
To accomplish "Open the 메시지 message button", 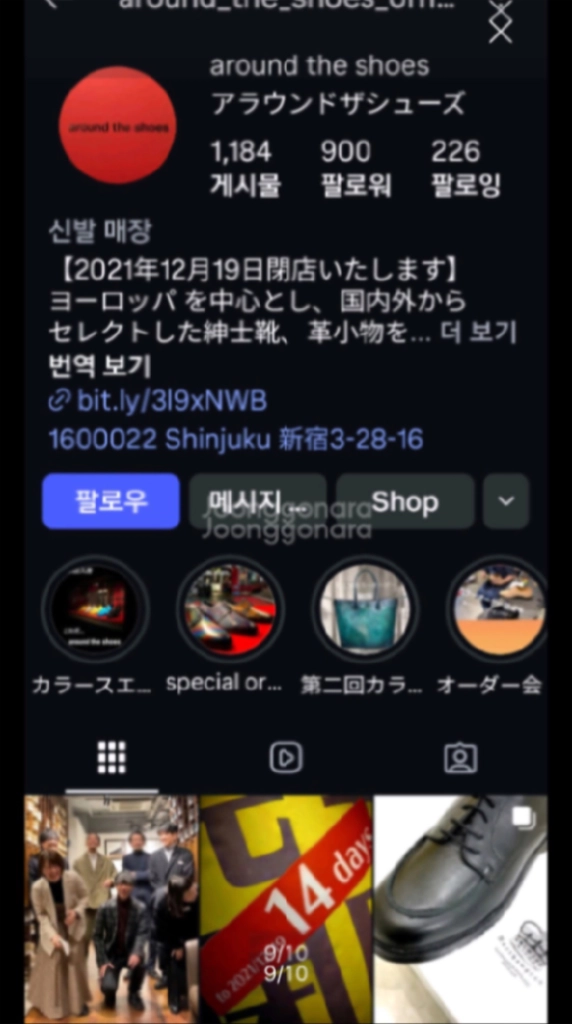I will [x=258, y=501].
